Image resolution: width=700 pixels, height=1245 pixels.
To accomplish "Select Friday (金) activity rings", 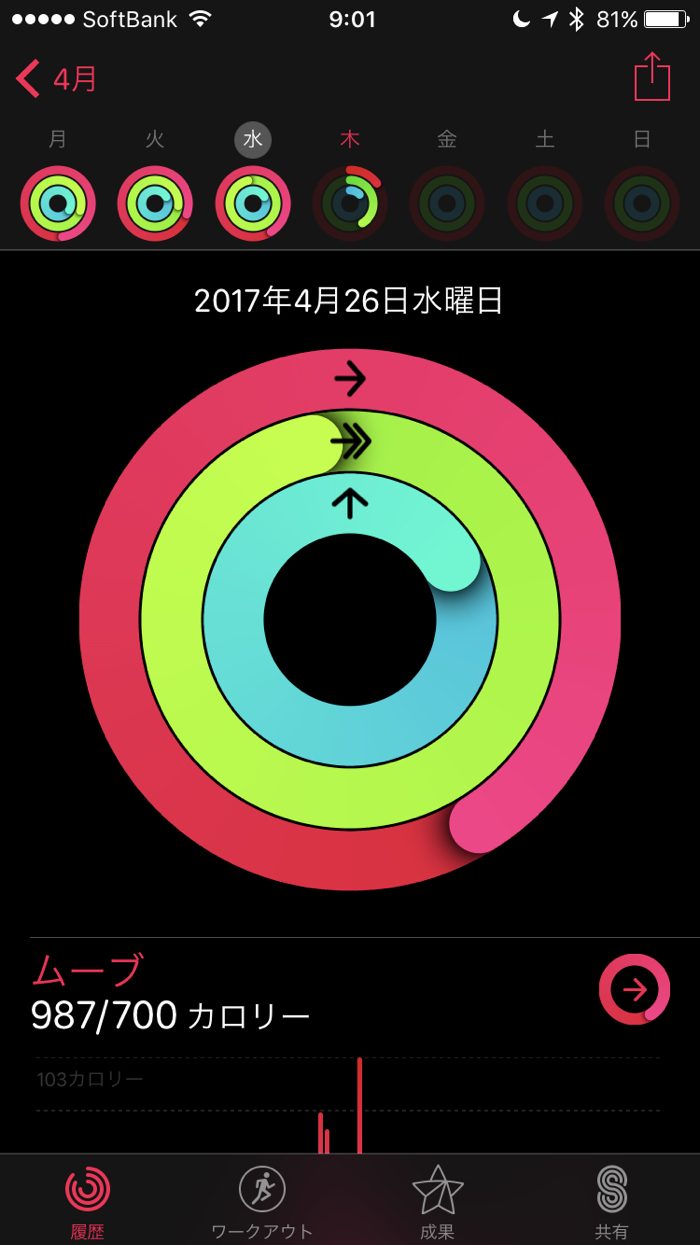I will point(447,203).
